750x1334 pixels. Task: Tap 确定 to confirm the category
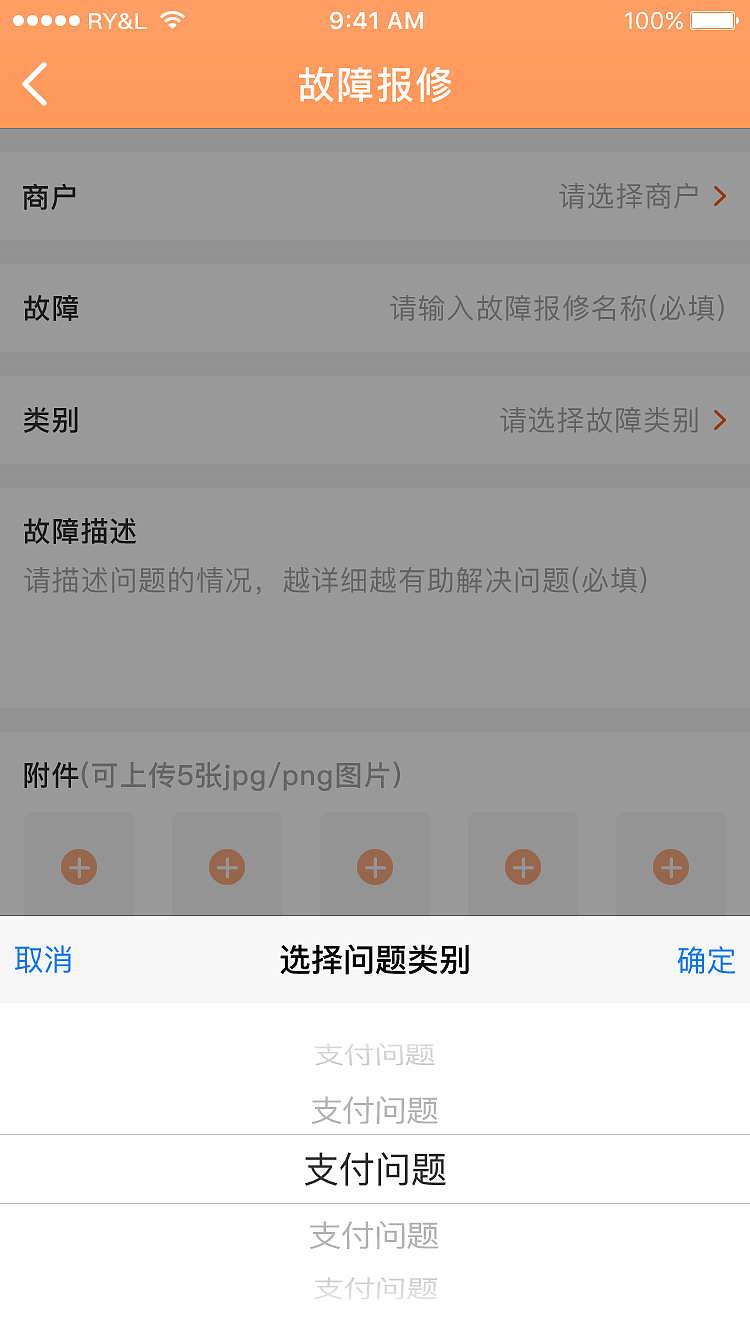(x=706, y=958)
